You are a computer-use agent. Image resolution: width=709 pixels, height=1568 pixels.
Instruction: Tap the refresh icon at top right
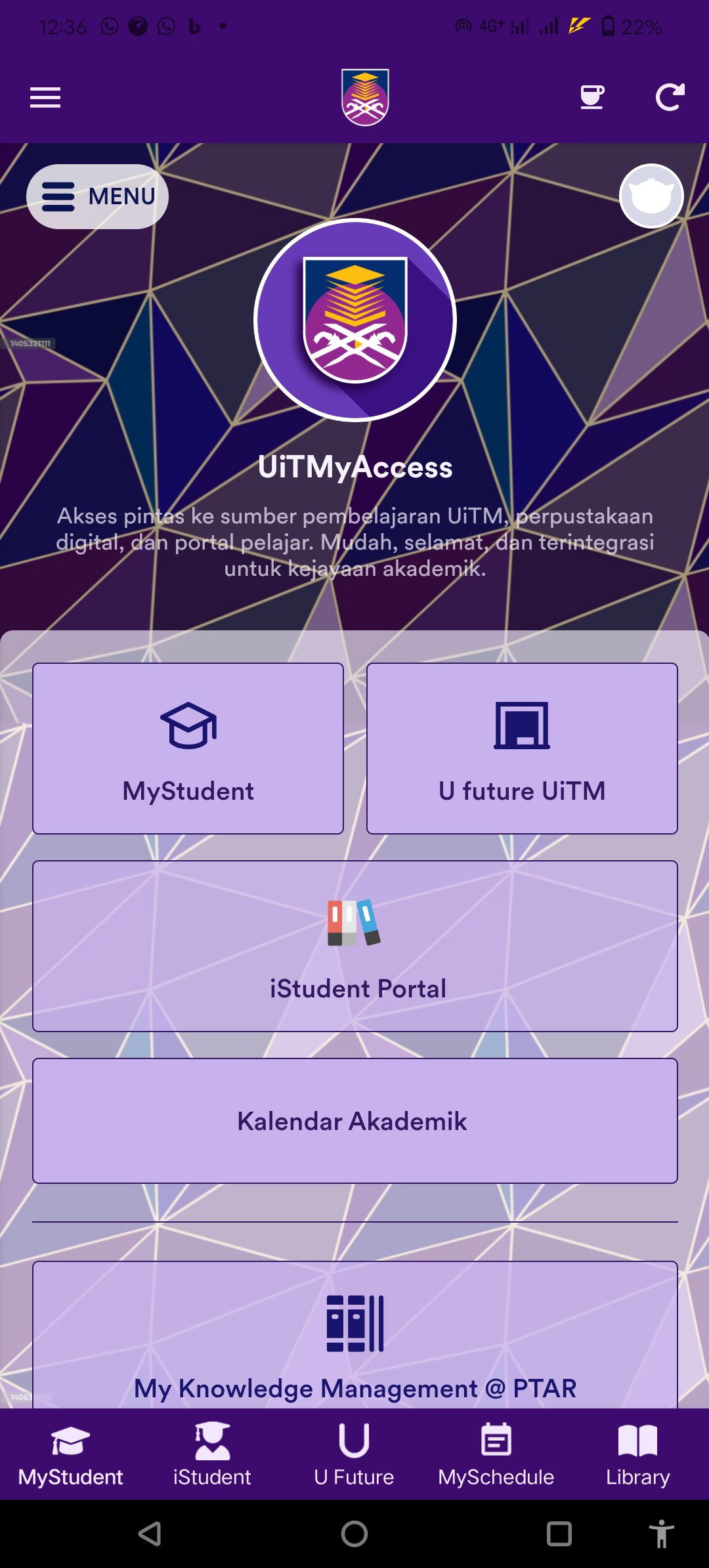click(669, 97)
